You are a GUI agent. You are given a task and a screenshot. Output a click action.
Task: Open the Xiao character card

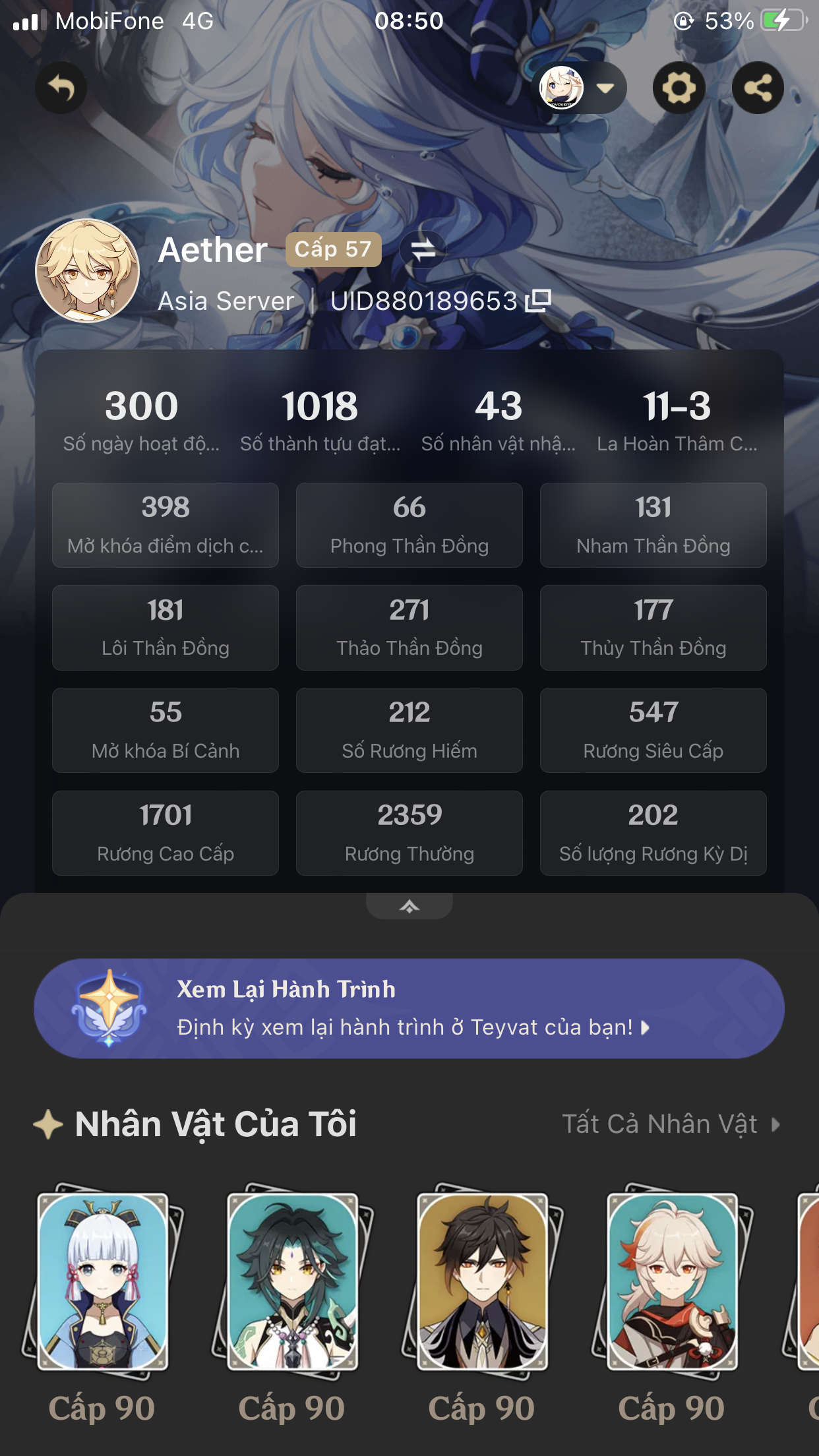pyautogui.click(x=292, y=1281)
